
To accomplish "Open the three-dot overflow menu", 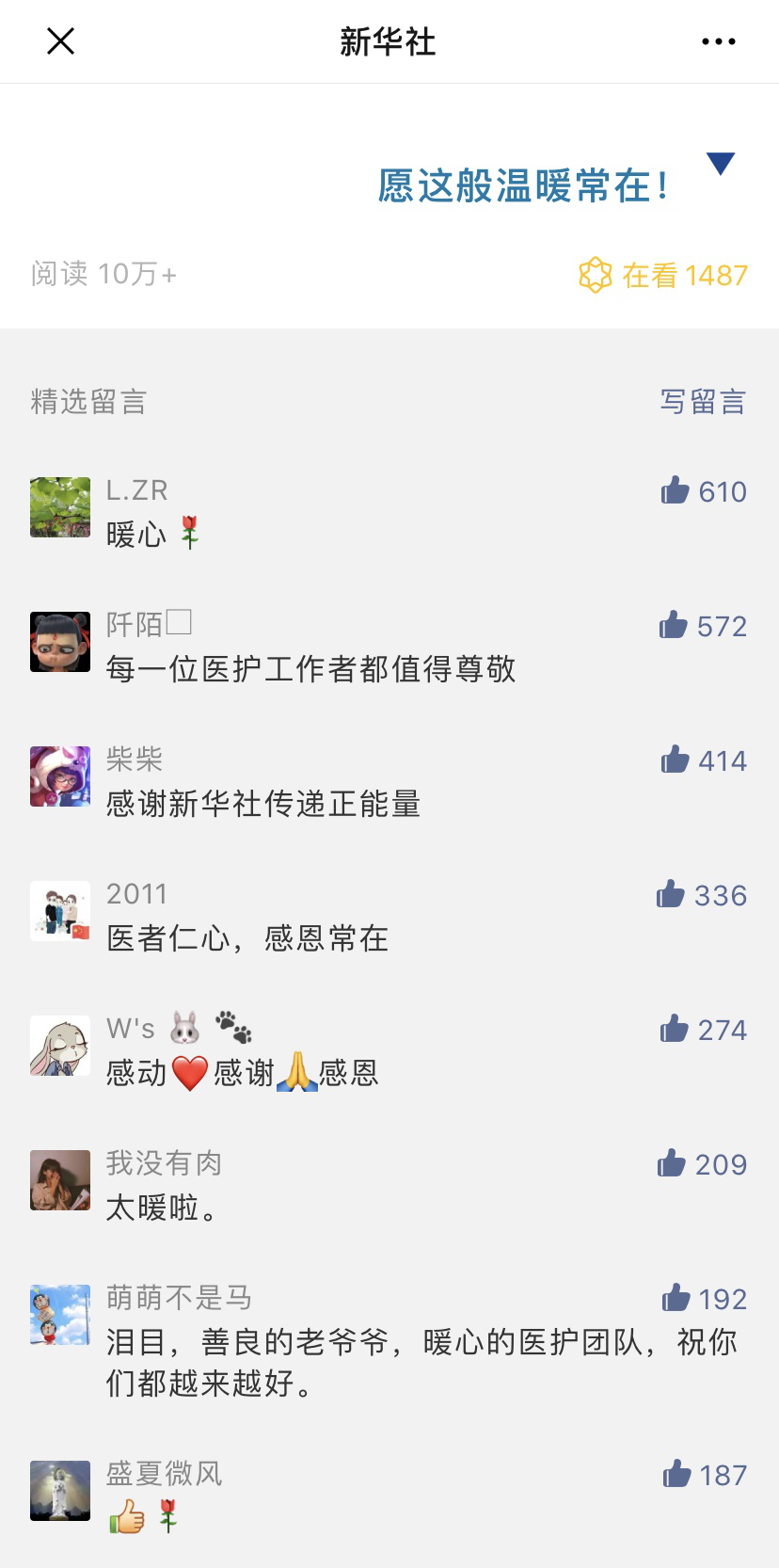I will coord(719,41).
